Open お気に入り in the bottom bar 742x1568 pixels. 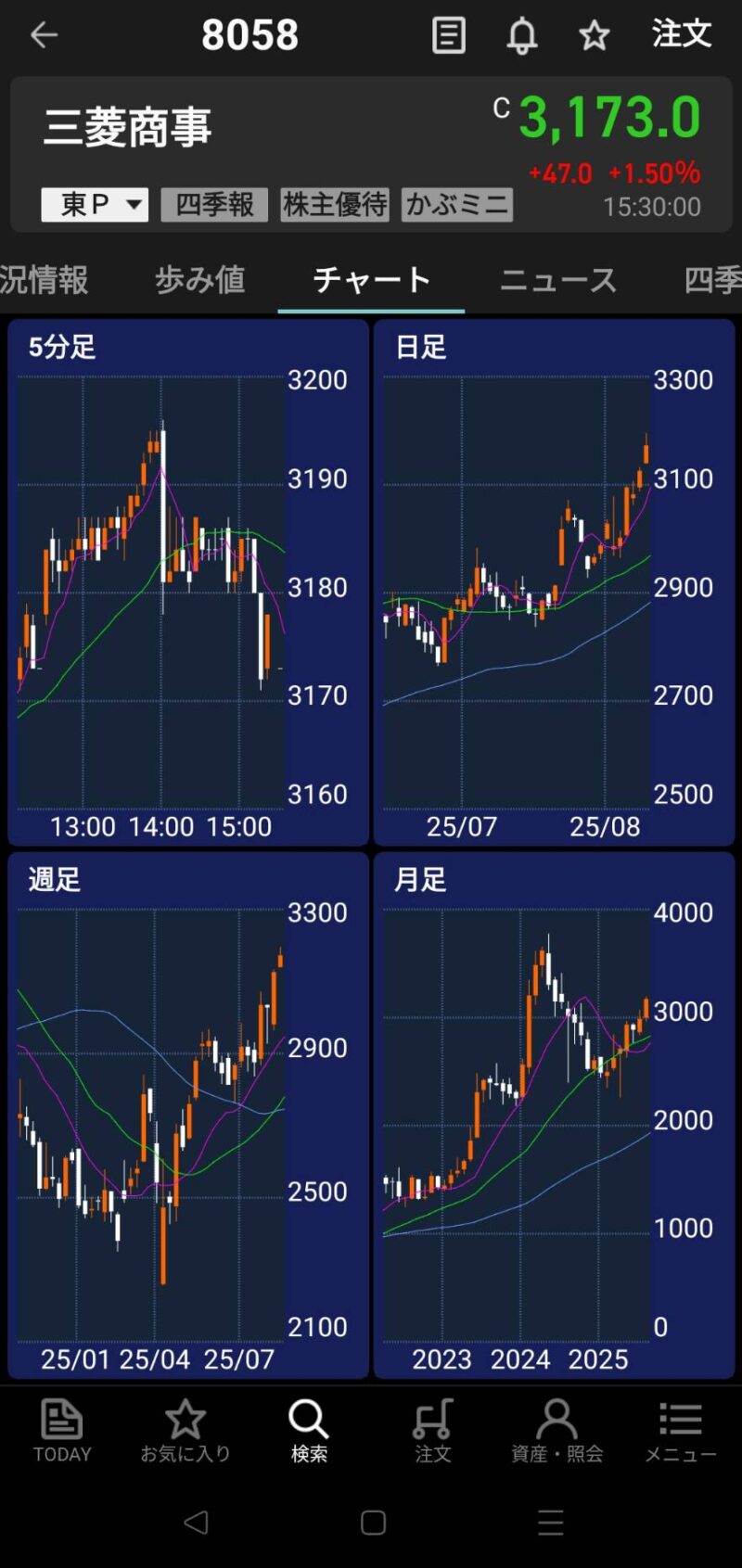pyautogui.click(x=185, y=1431)
